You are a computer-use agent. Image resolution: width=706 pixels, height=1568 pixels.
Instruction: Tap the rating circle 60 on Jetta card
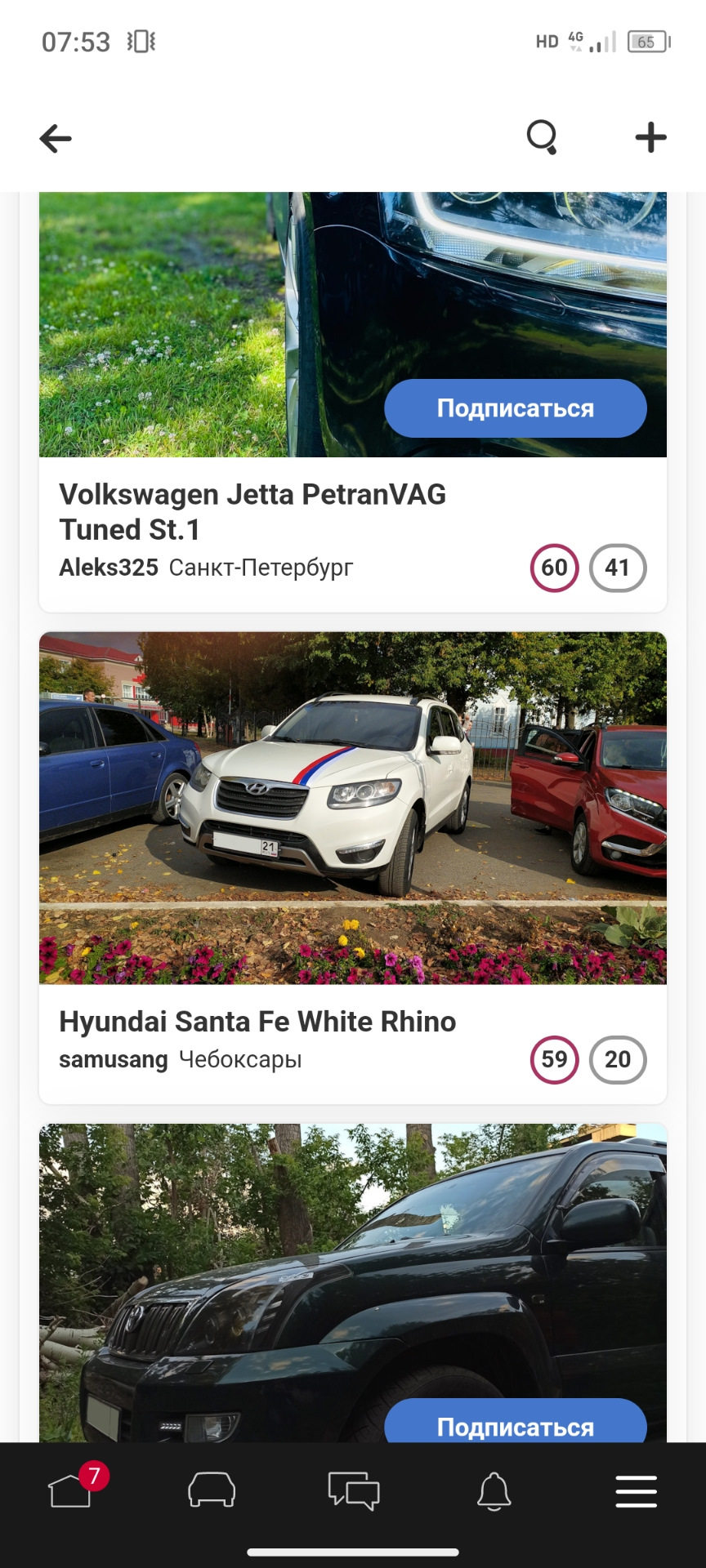555,567
